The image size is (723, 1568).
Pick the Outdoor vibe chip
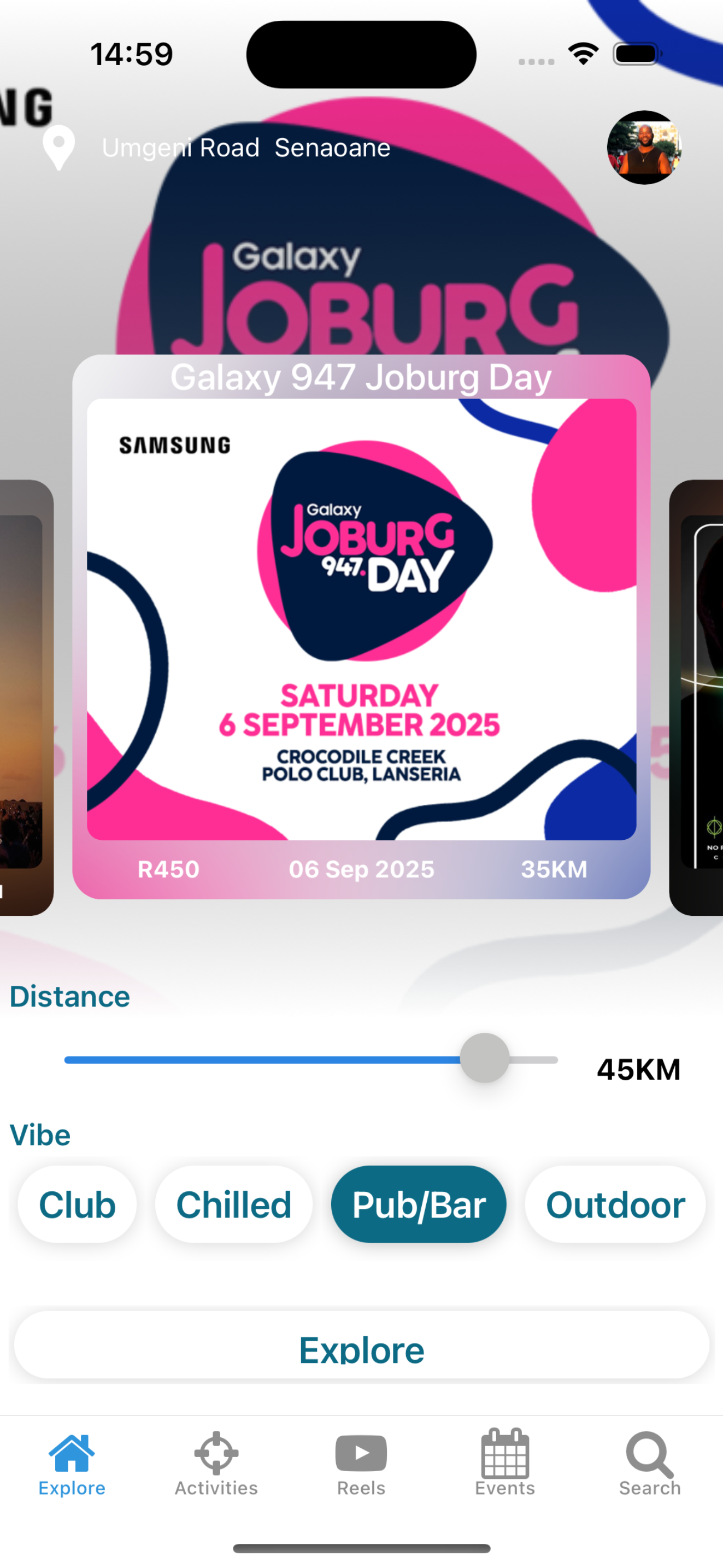[615, 1204]
